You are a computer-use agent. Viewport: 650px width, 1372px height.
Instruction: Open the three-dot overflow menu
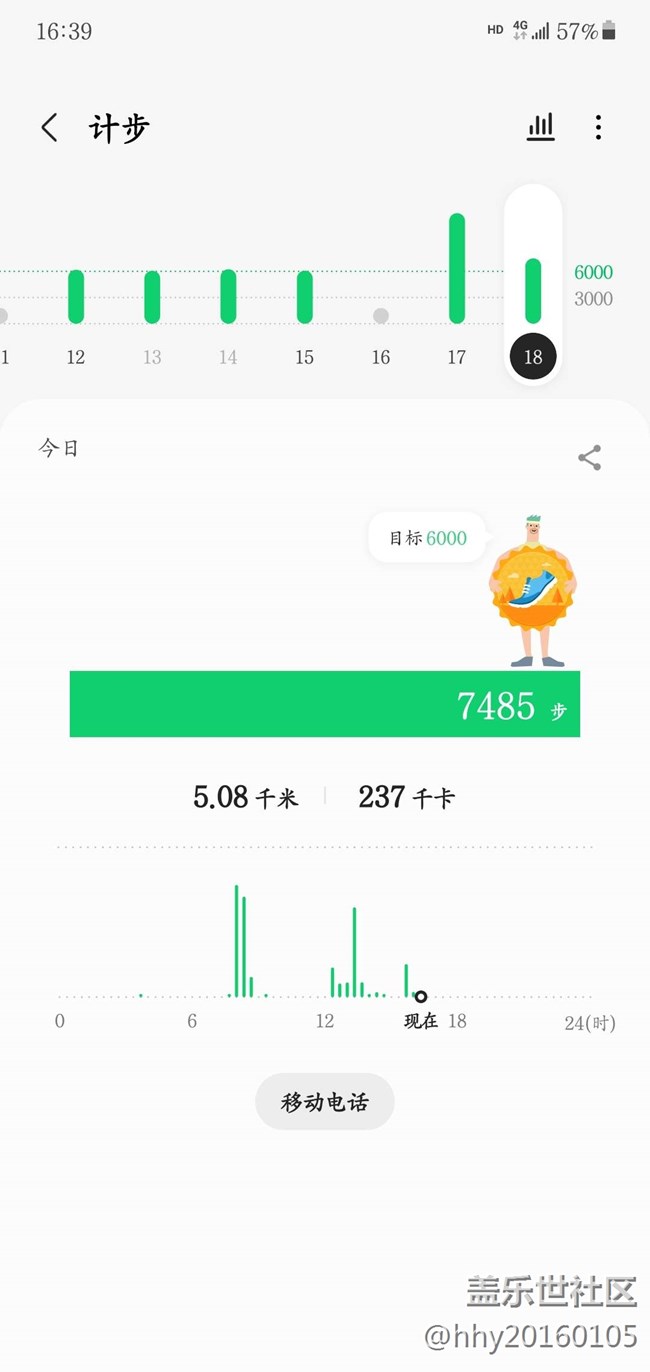point(598,127)
